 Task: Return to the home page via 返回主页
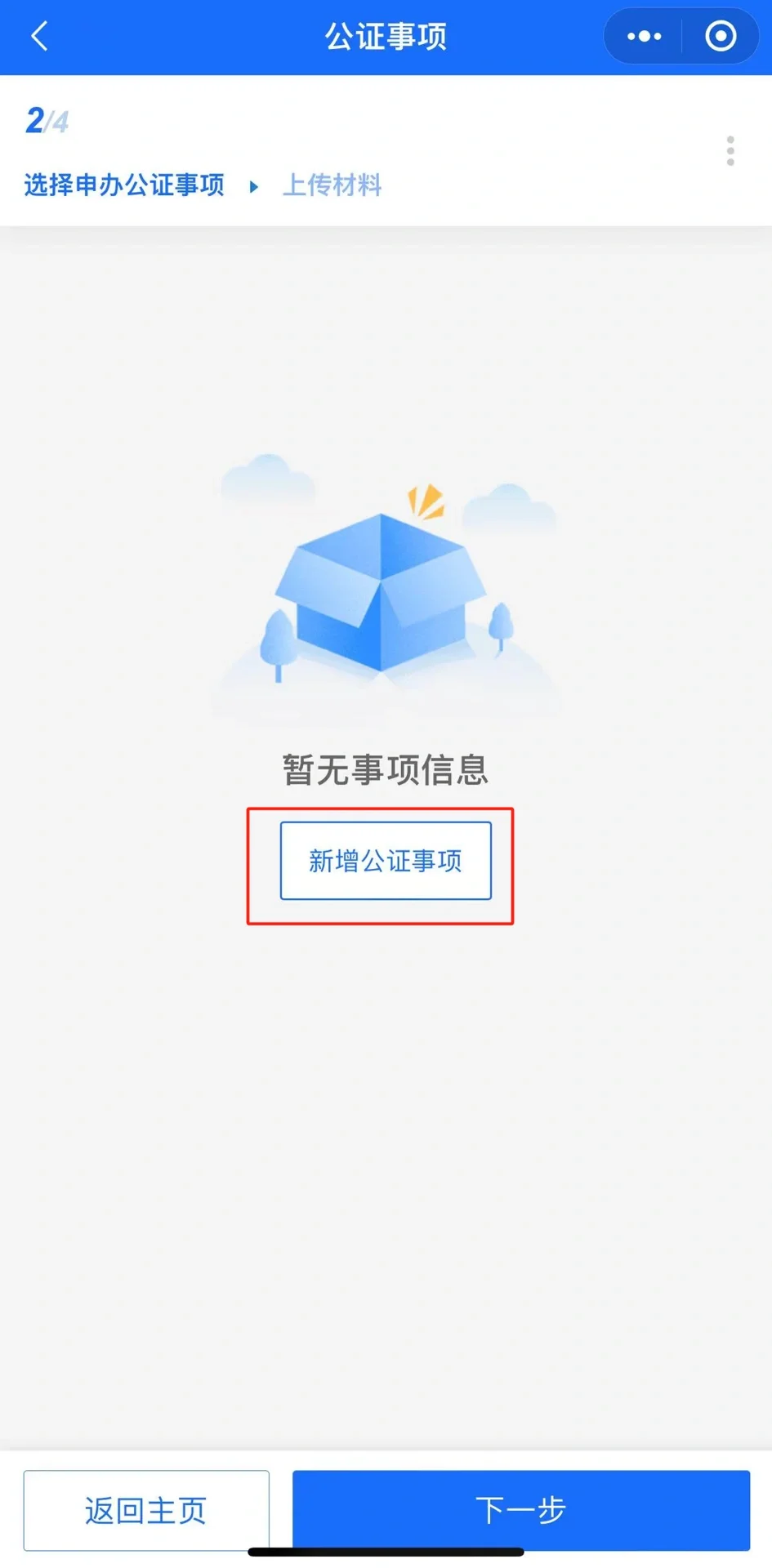tap(146, 1510)
